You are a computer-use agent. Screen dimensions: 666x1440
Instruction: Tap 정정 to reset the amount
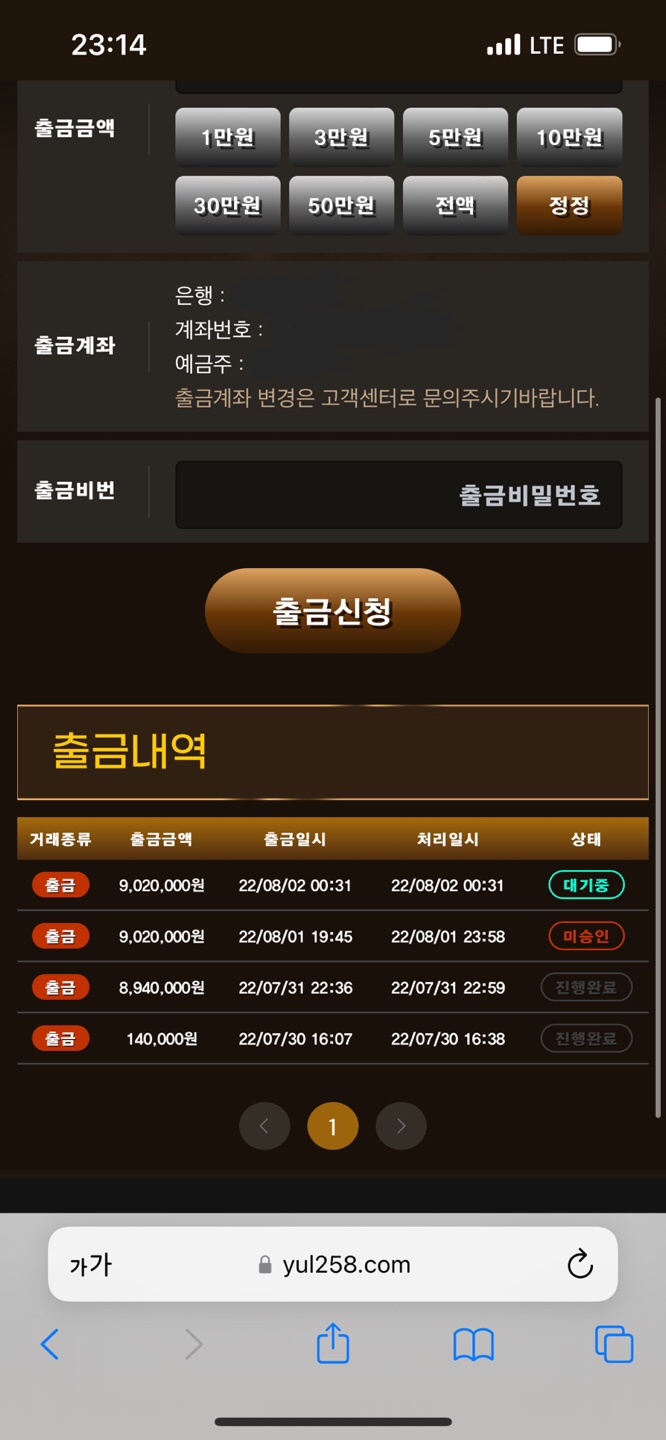(x=569, y=205)
